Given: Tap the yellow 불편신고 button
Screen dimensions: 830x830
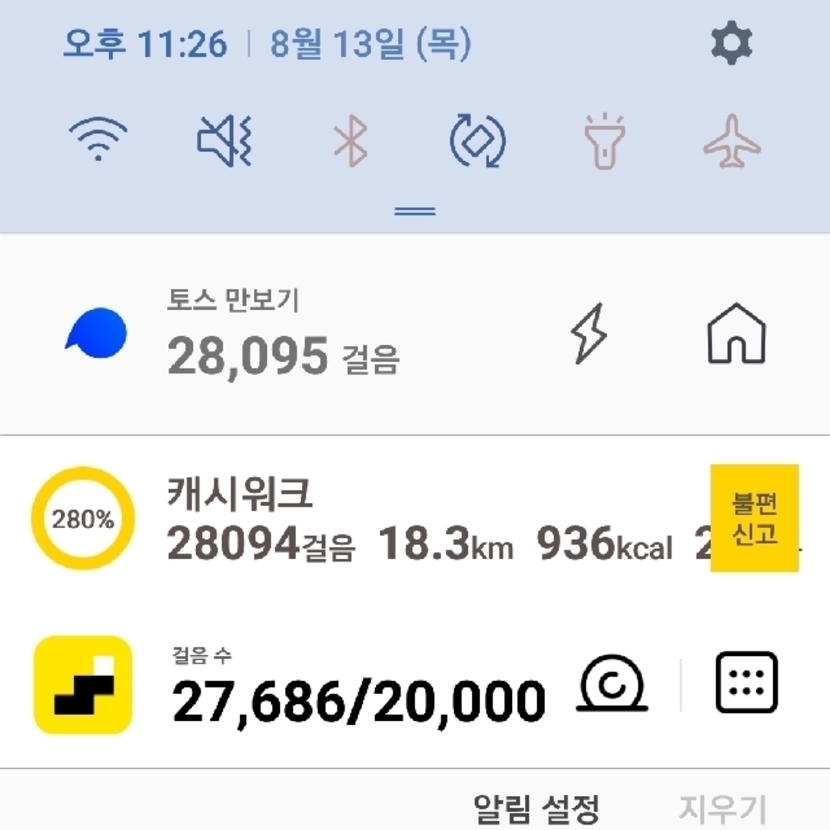Looking at the screenshot, I should [754, 518].
